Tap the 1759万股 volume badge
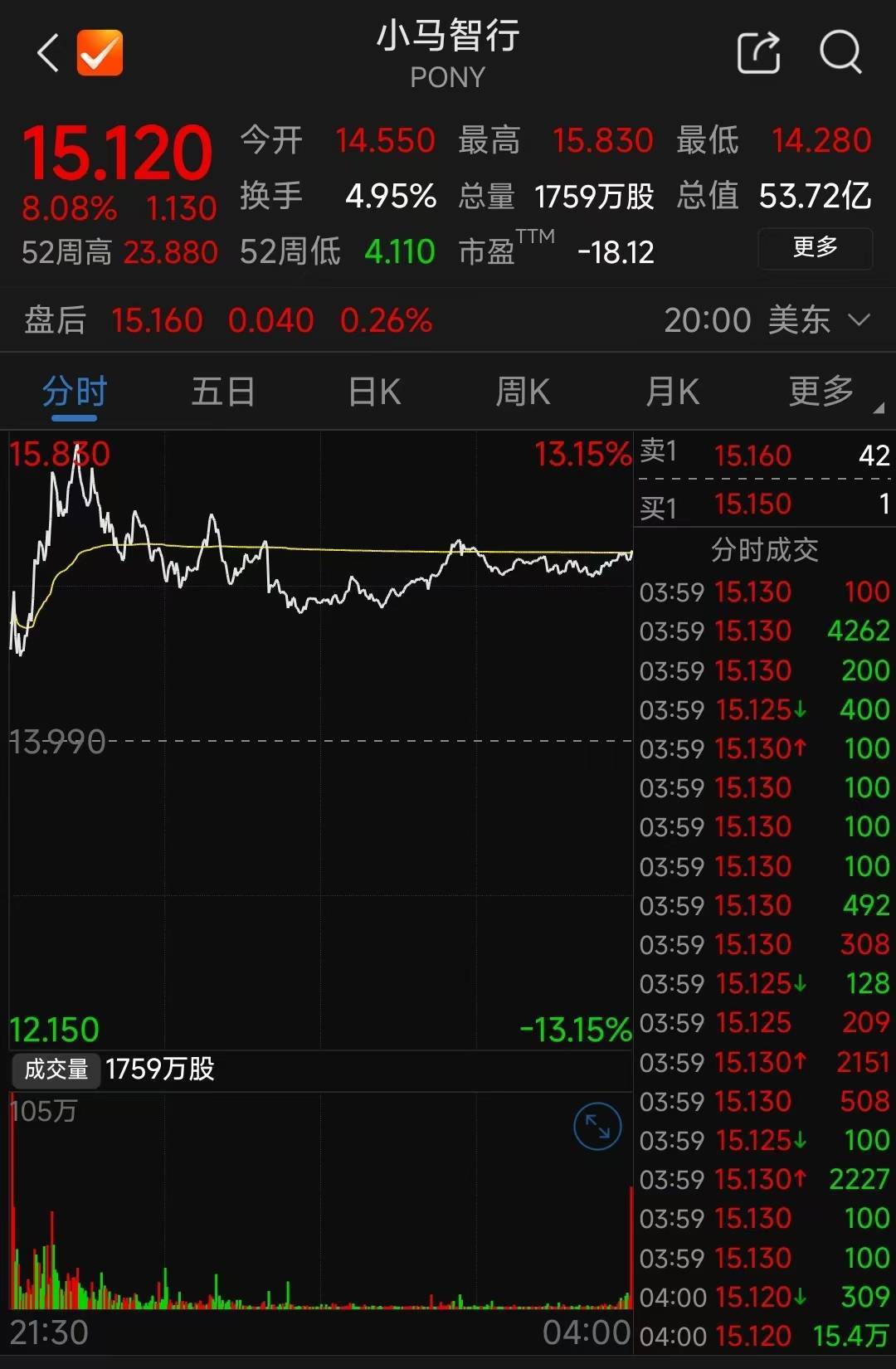 (x=160, y=1070)
